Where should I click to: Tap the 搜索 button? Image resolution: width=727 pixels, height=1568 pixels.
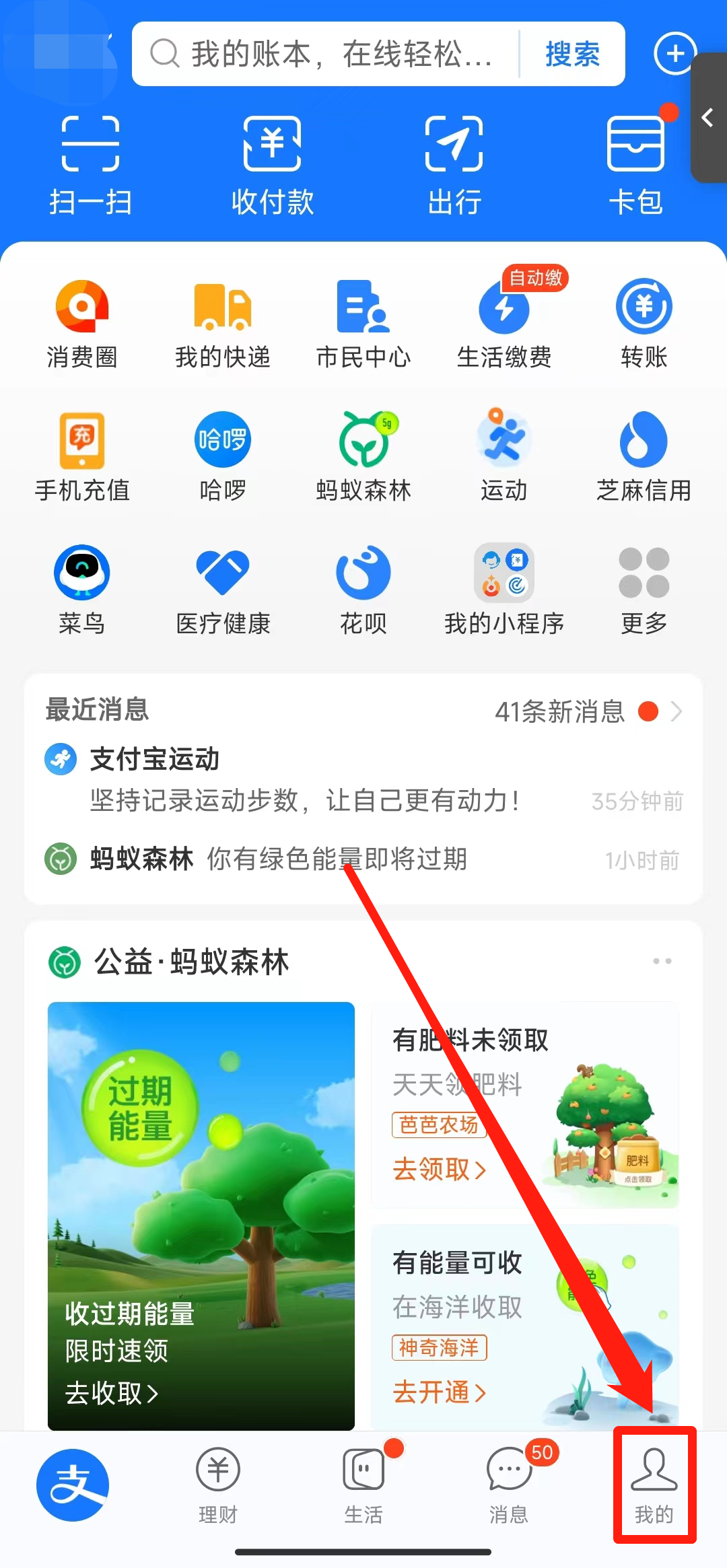[572, 54]
